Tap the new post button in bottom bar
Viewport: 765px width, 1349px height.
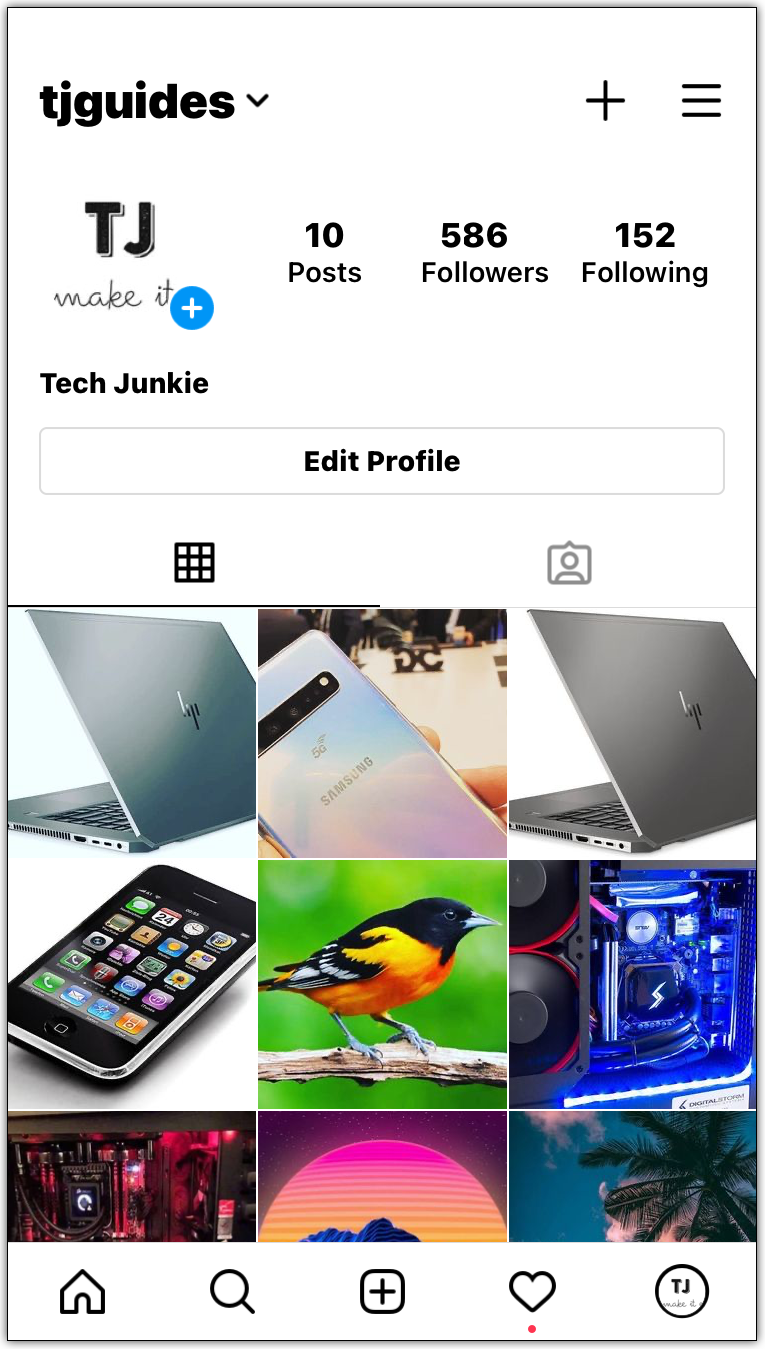tap(382, 1291)
